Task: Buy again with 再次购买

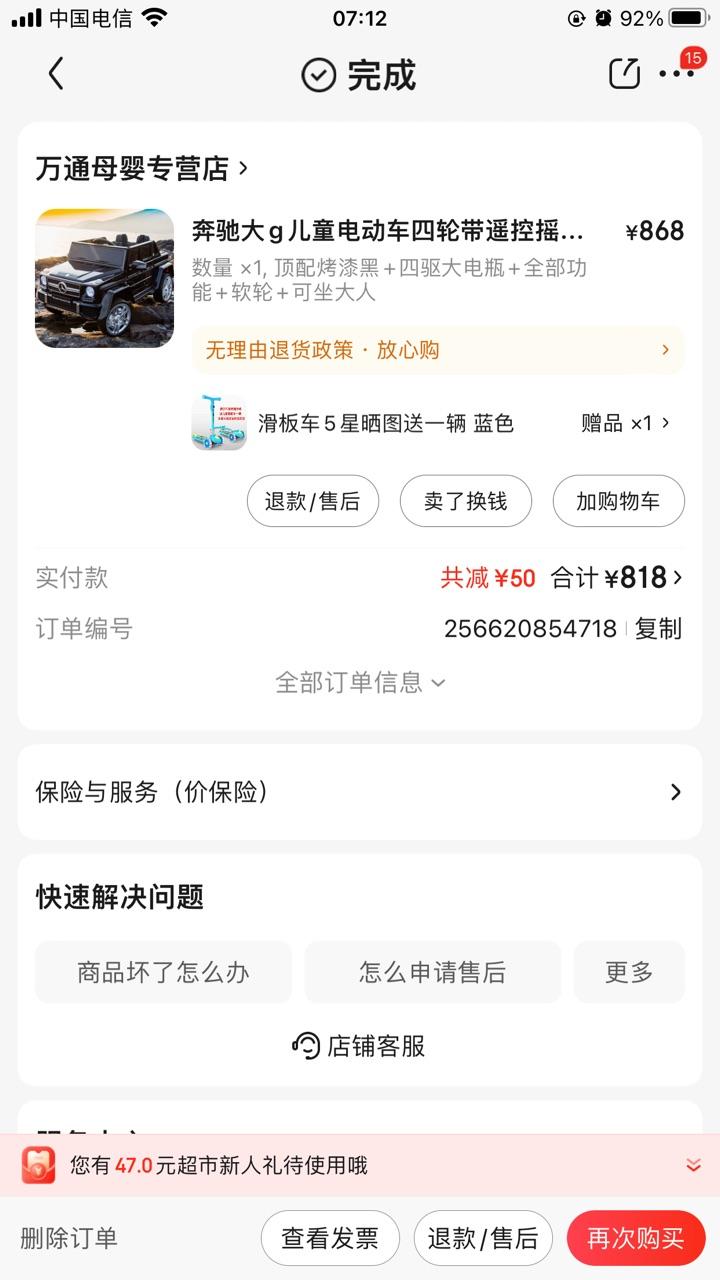Action: (x=635, y=1238)
